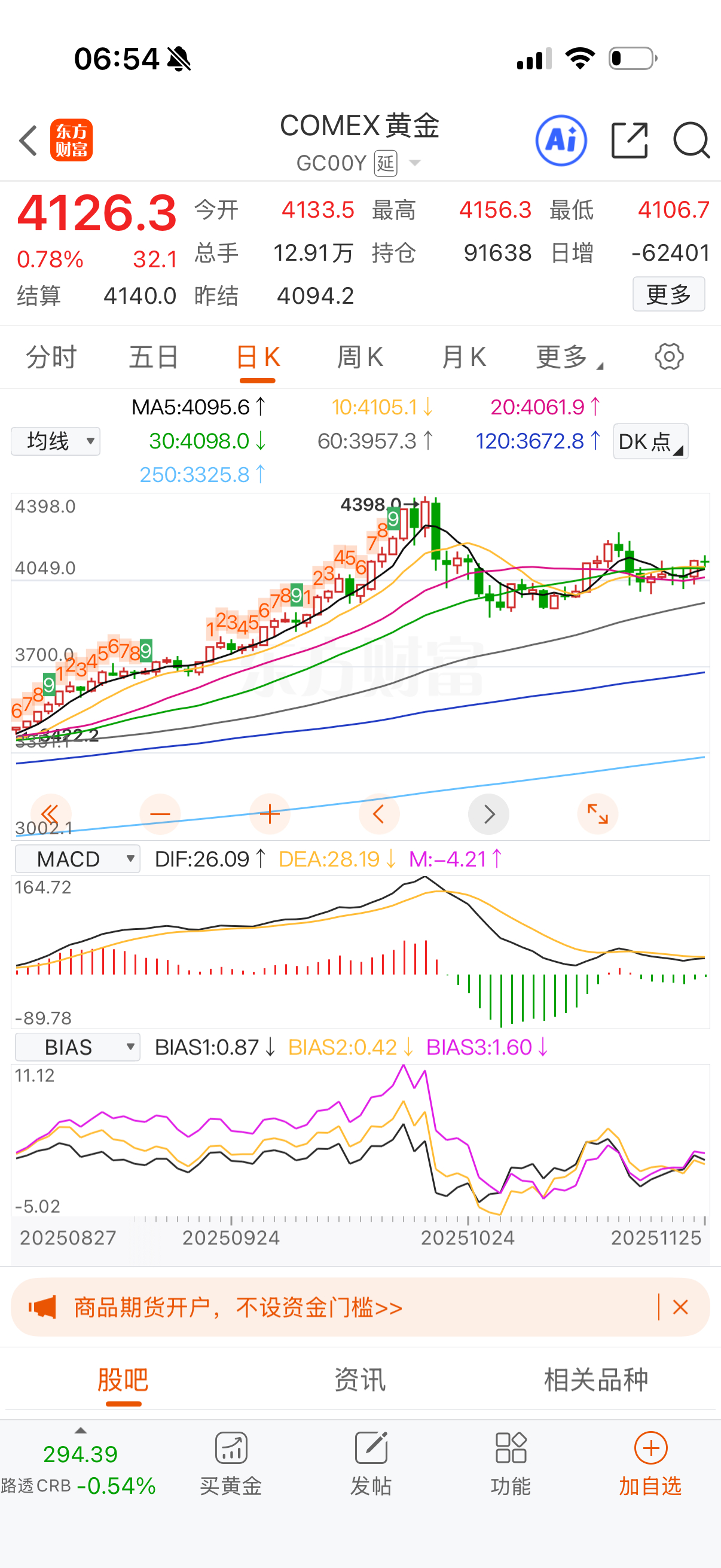Switch to the 分时 chart tab
The image size is (721, 1568).
[51, 357]
